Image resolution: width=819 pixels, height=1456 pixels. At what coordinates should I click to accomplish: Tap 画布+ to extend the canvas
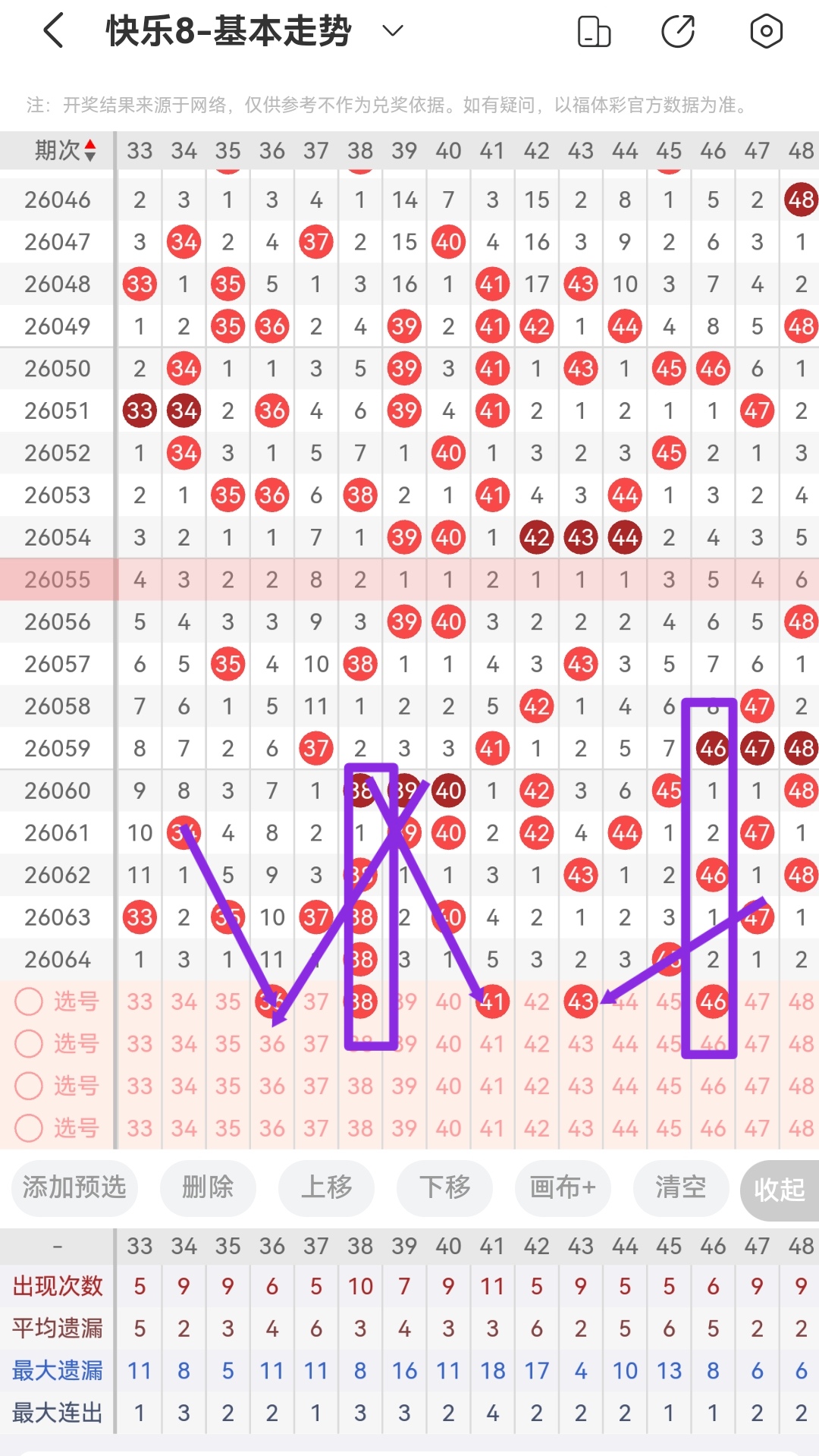[563, 1187]
